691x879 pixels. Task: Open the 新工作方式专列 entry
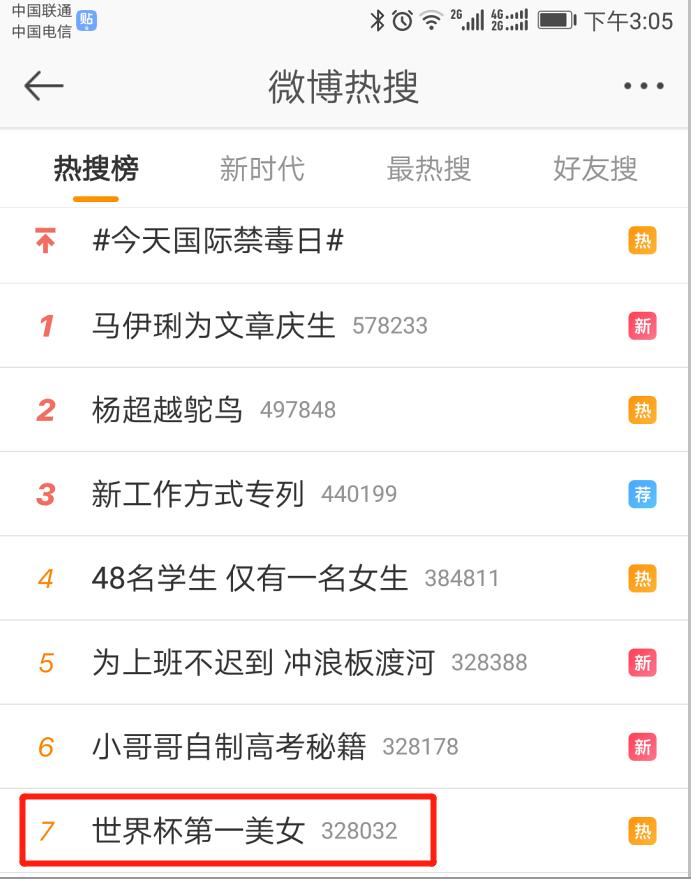pyautogui.click(x=198, y=494)
